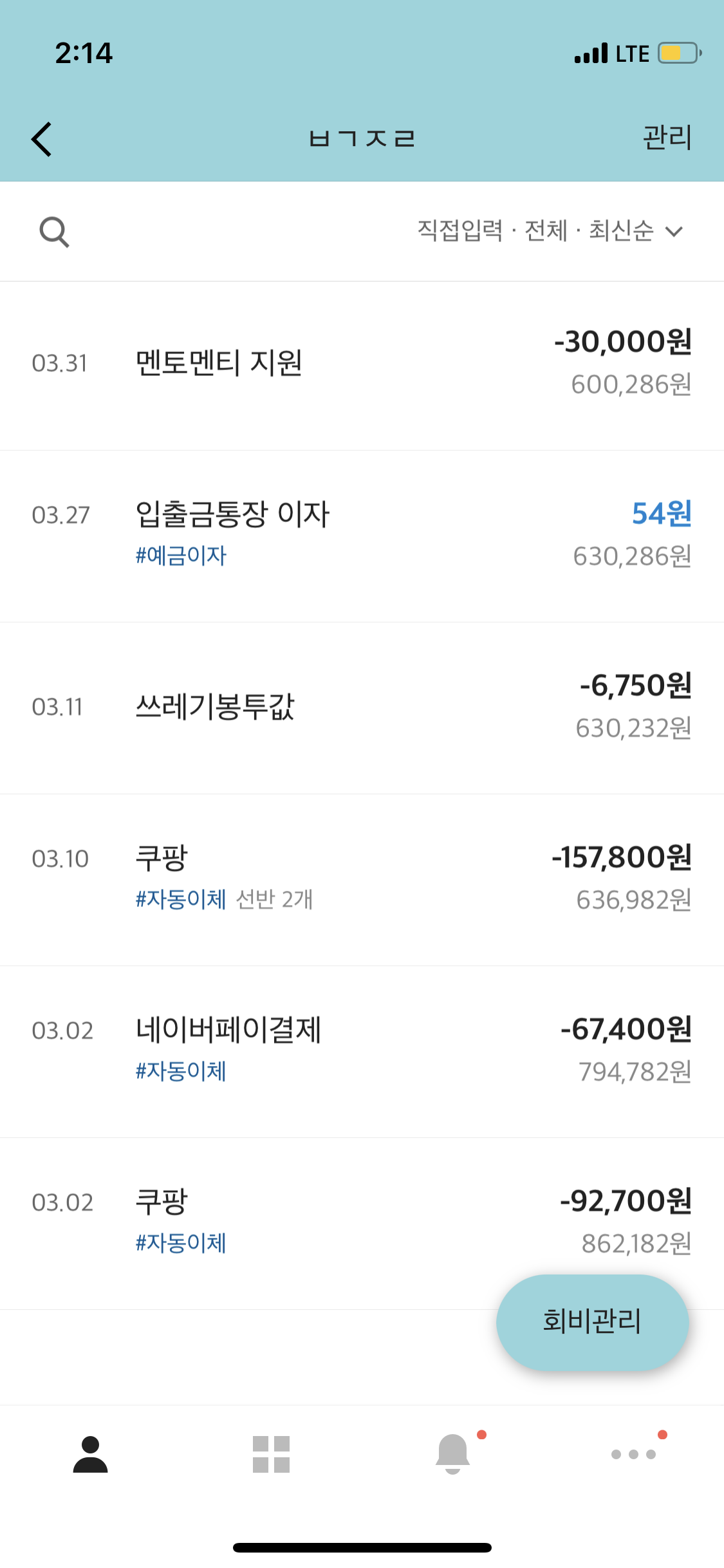Open the 멘토멘티 지원 transaction
724x1568 pixels.
[x=362, y=366]
